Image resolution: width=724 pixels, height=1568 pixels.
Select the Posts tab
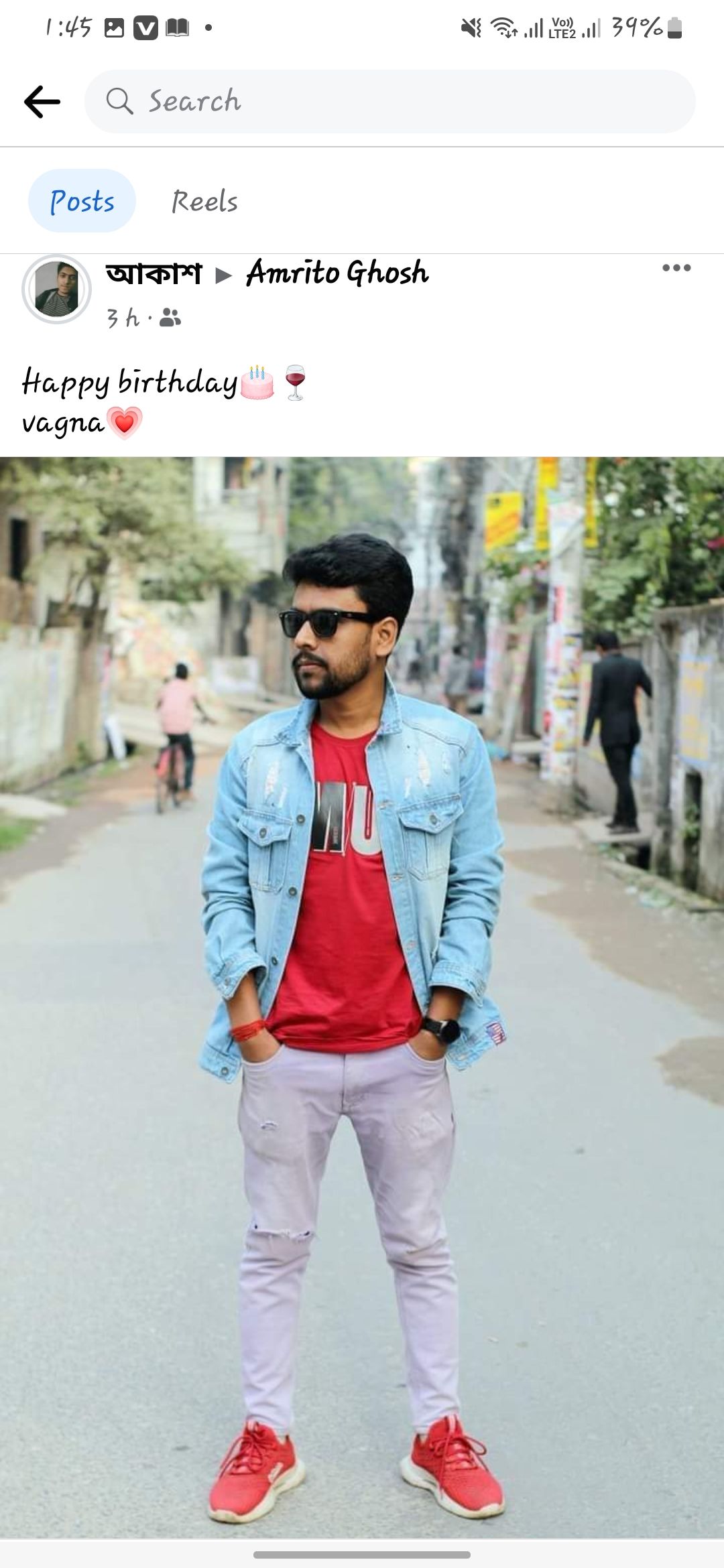[82, 201]
